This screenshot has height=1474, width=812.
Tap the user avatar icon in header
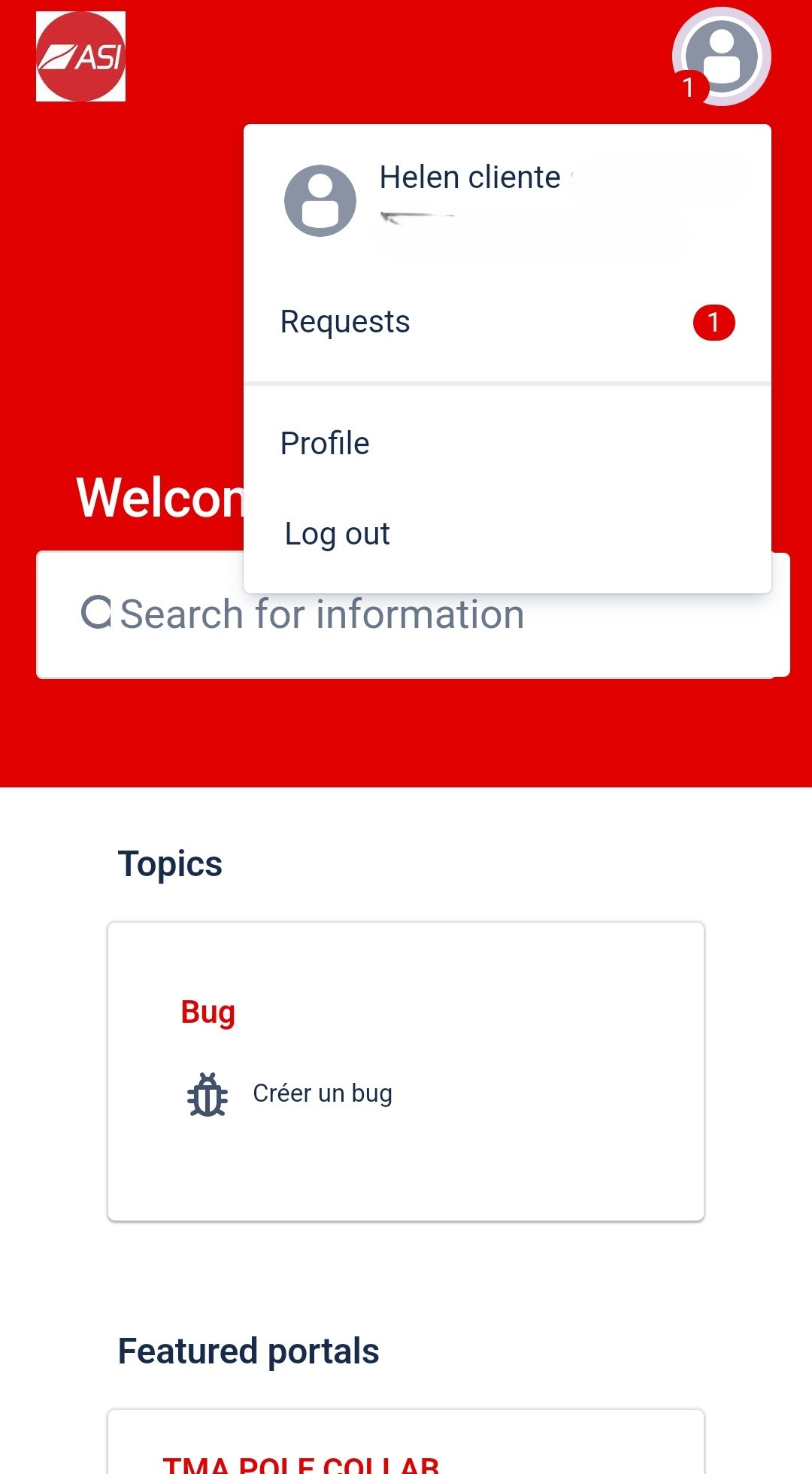(x=721, y=57)
